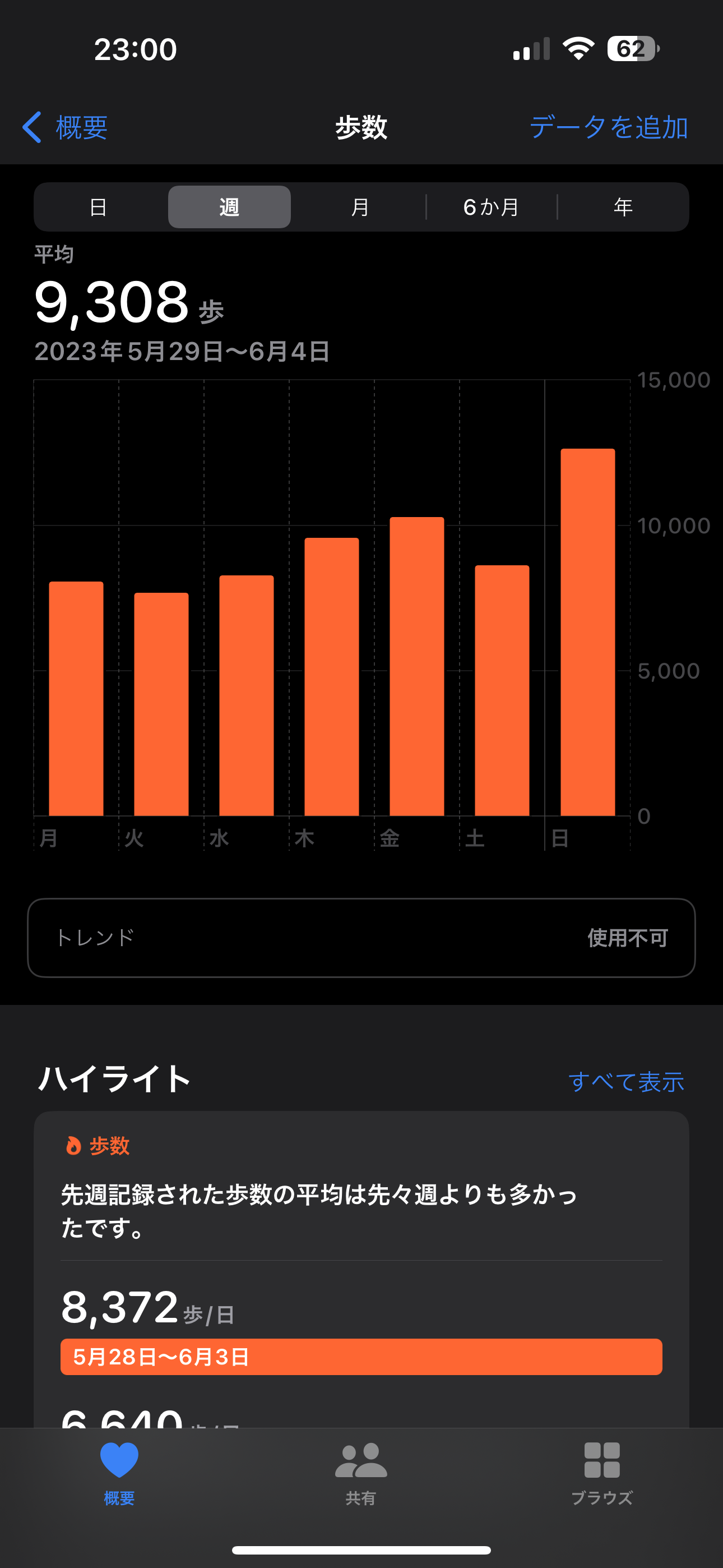Go back to 概要 screen

coord(65,127)
